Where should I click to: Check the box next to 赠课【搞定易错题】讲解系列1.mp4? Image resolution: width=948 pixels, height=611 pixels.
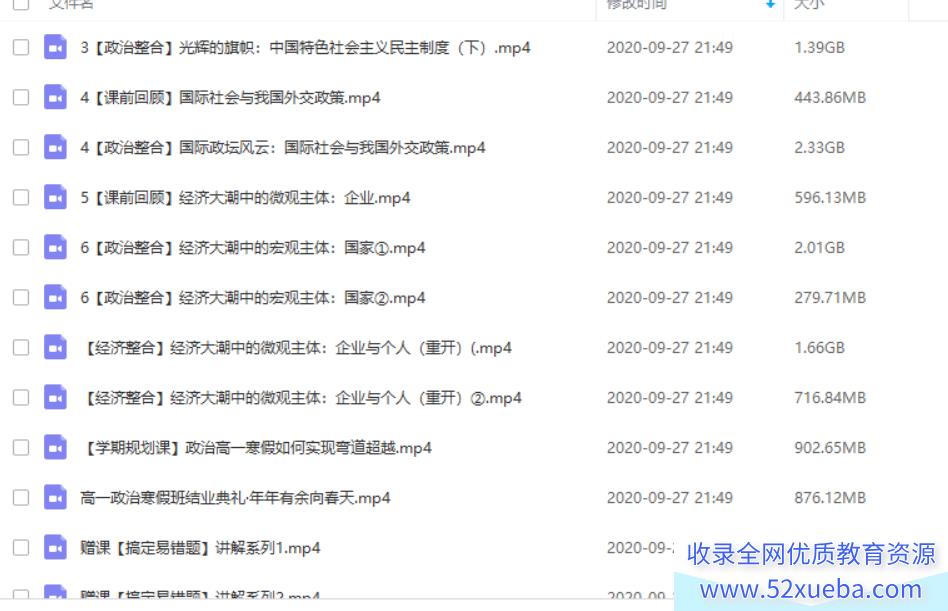click(x=21, y=547)
